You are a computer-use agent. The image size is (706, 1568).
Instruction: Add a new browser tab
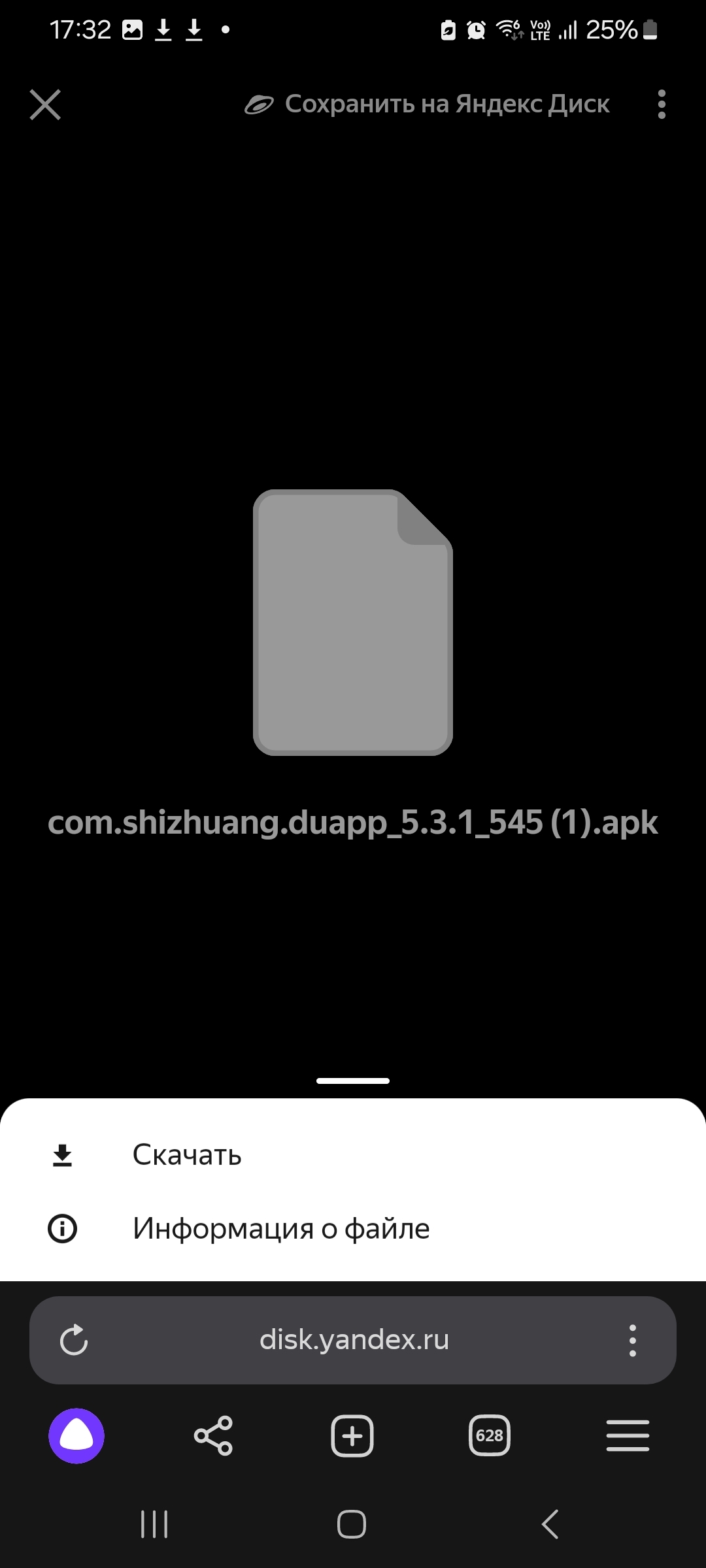[x=352, y=1435]
